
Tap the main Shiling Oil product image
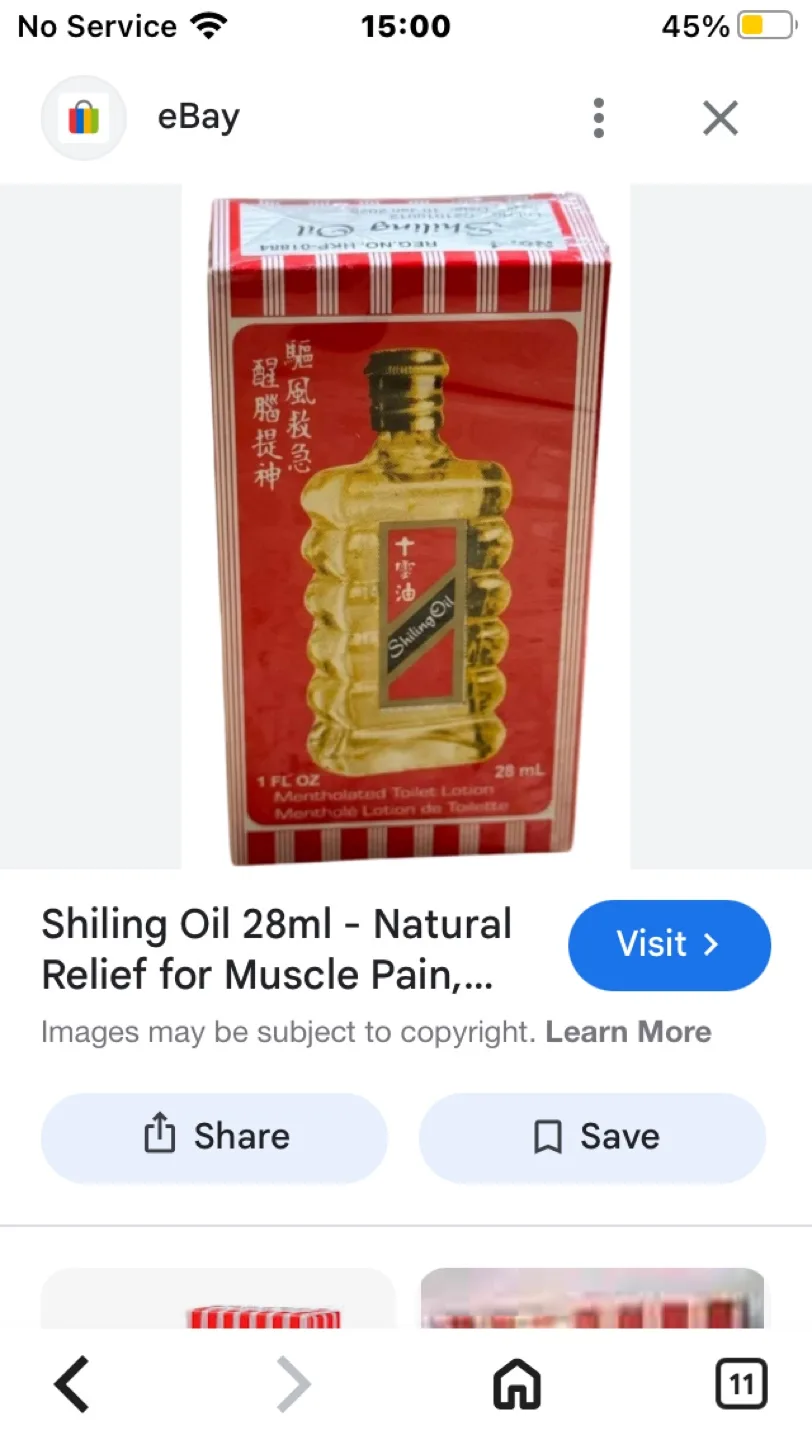coord(406,527)
